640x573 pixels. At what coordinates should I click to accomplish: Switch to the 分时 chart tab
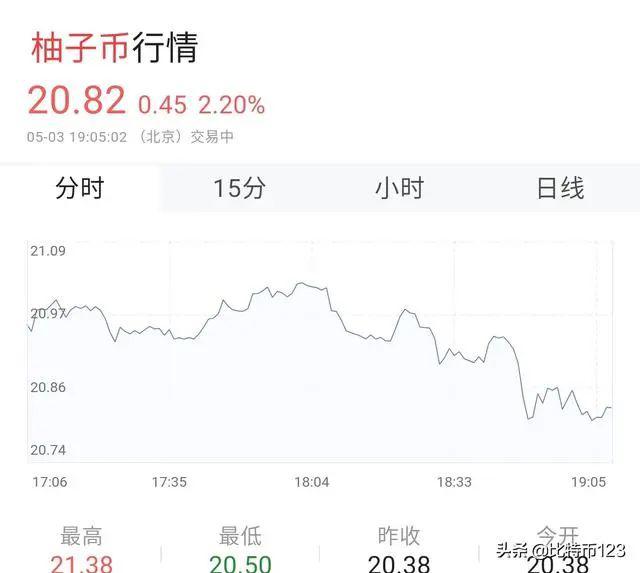80,188
